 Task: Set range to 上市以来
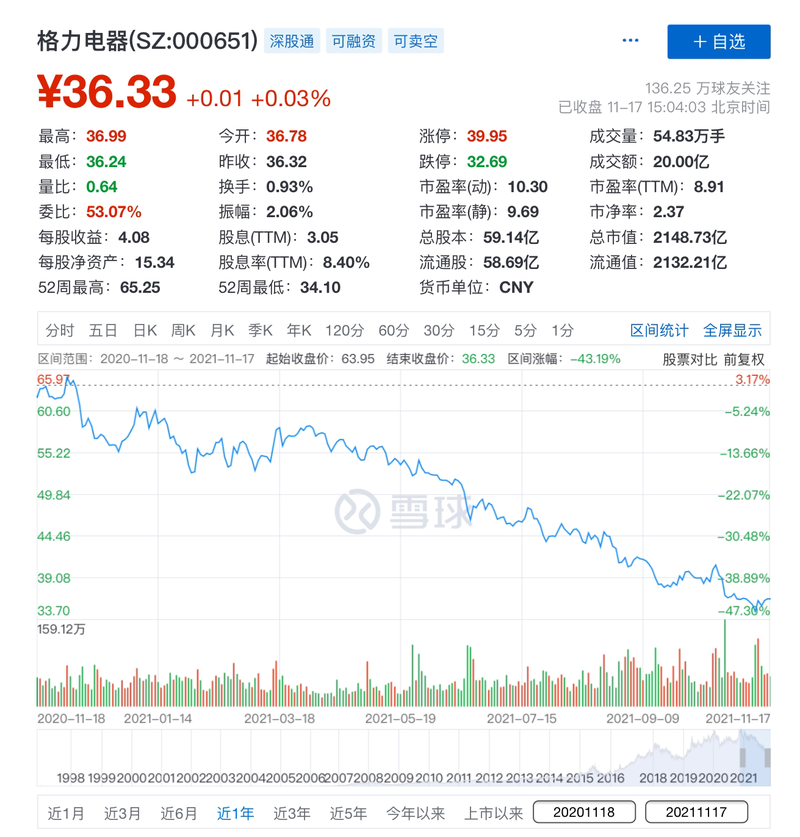click(490, 813)
